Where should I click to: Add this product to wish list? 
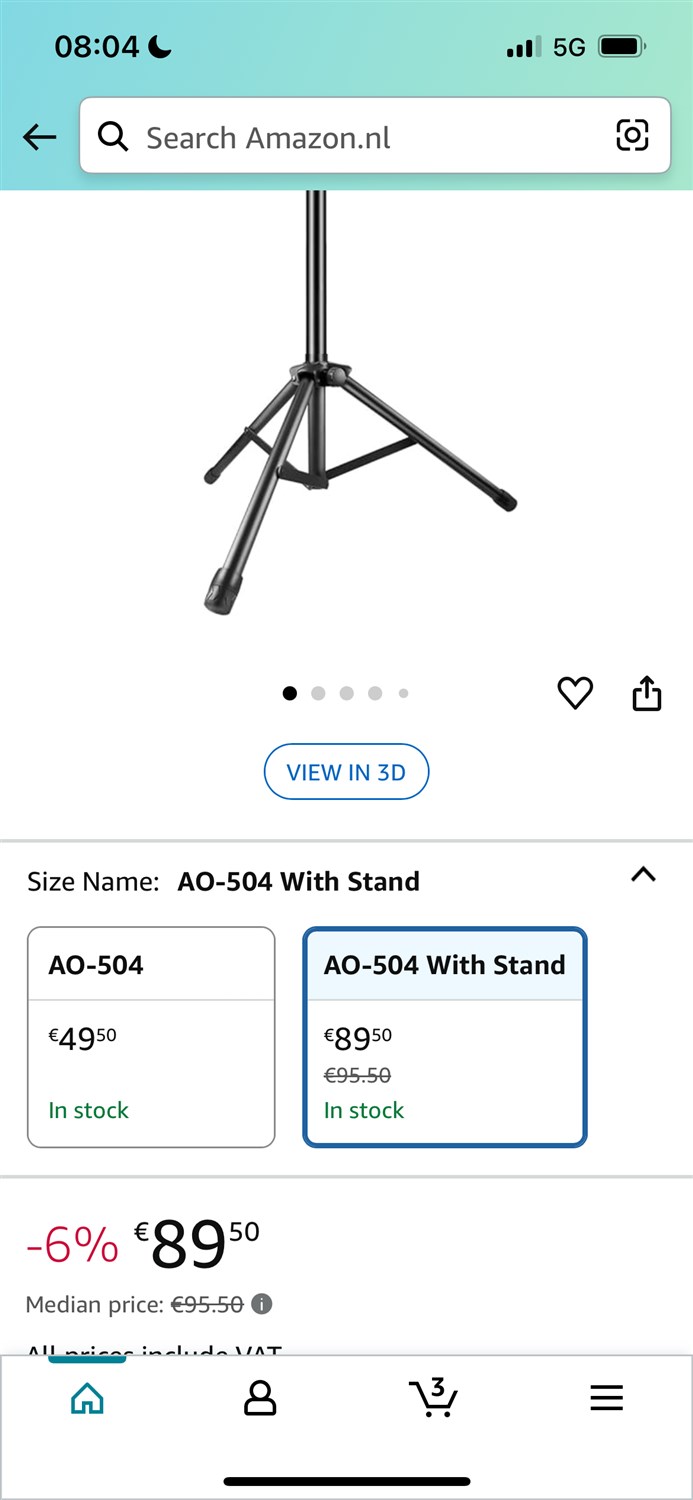(x=575, y=693)
